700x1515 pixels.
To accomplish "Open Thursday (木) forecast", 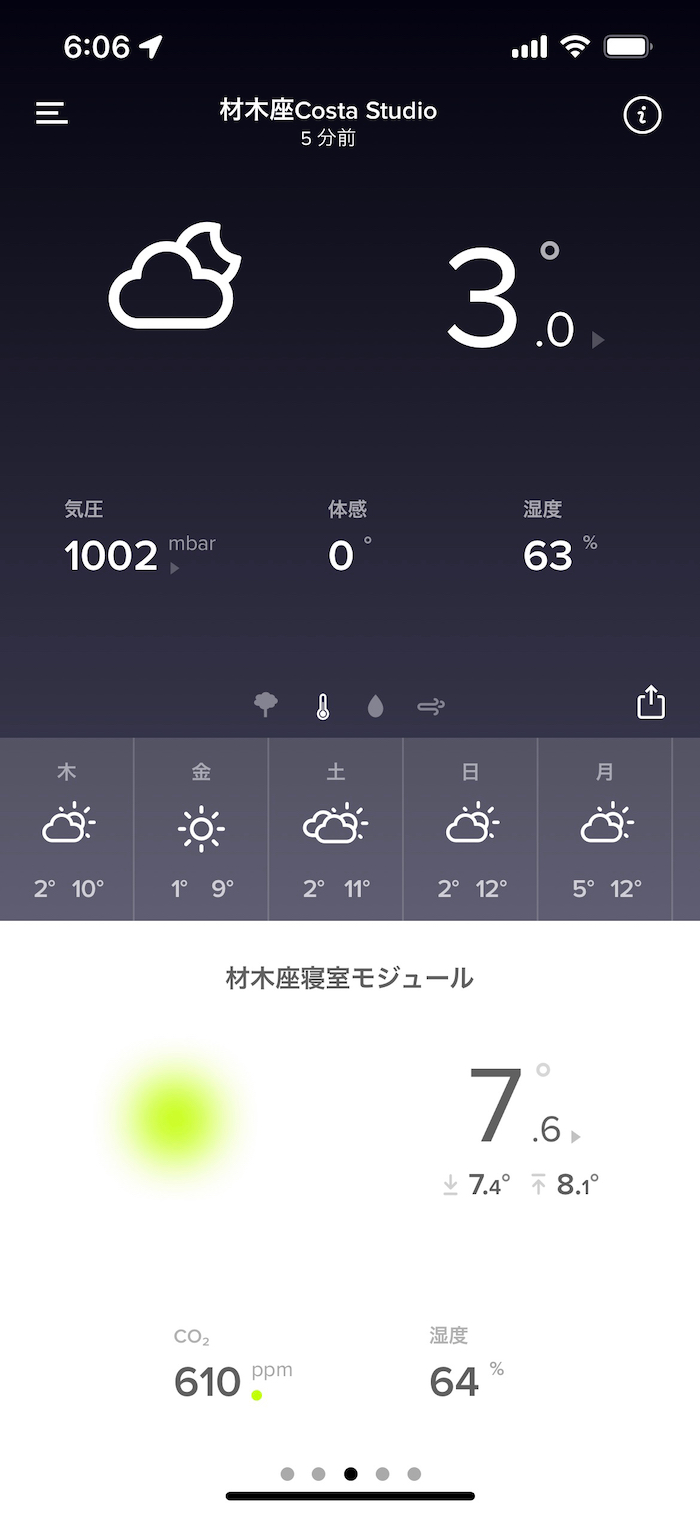I will pos(67,829).
